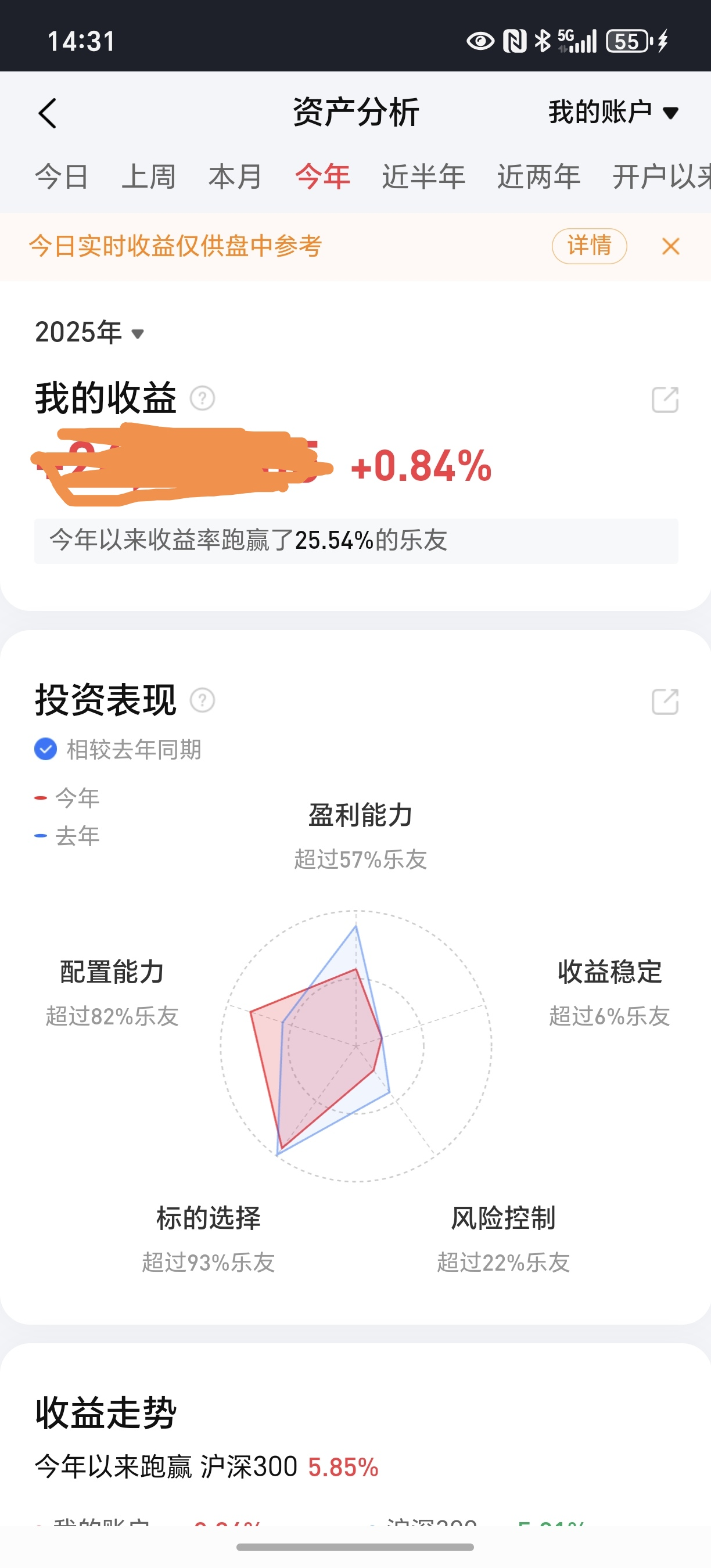Share the 我的收益 card
The width and height of the screenshot is (711, 1568).
click(x=665, y=400)
